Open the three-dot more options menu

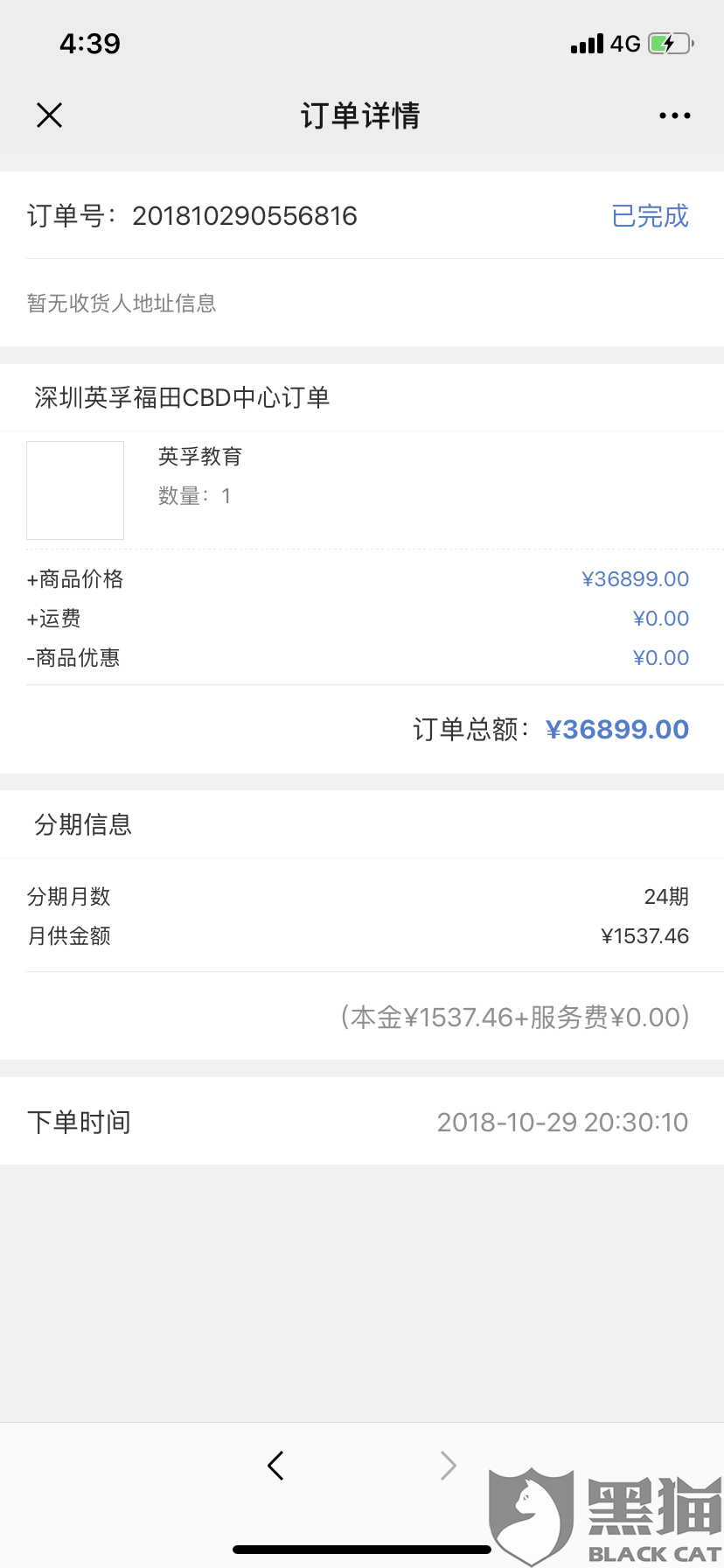(674, 115)
